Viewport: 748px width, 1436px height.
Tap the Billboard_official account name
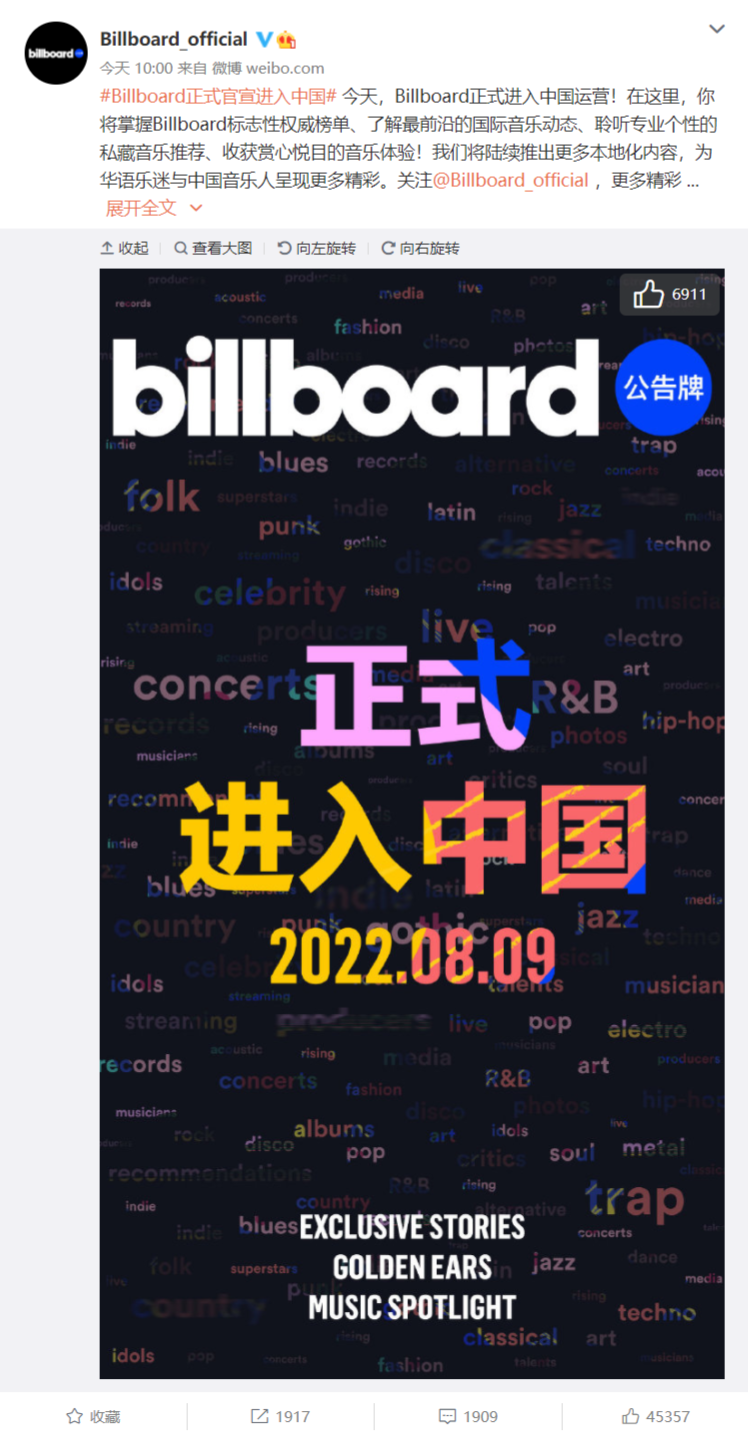pos(174,39)
